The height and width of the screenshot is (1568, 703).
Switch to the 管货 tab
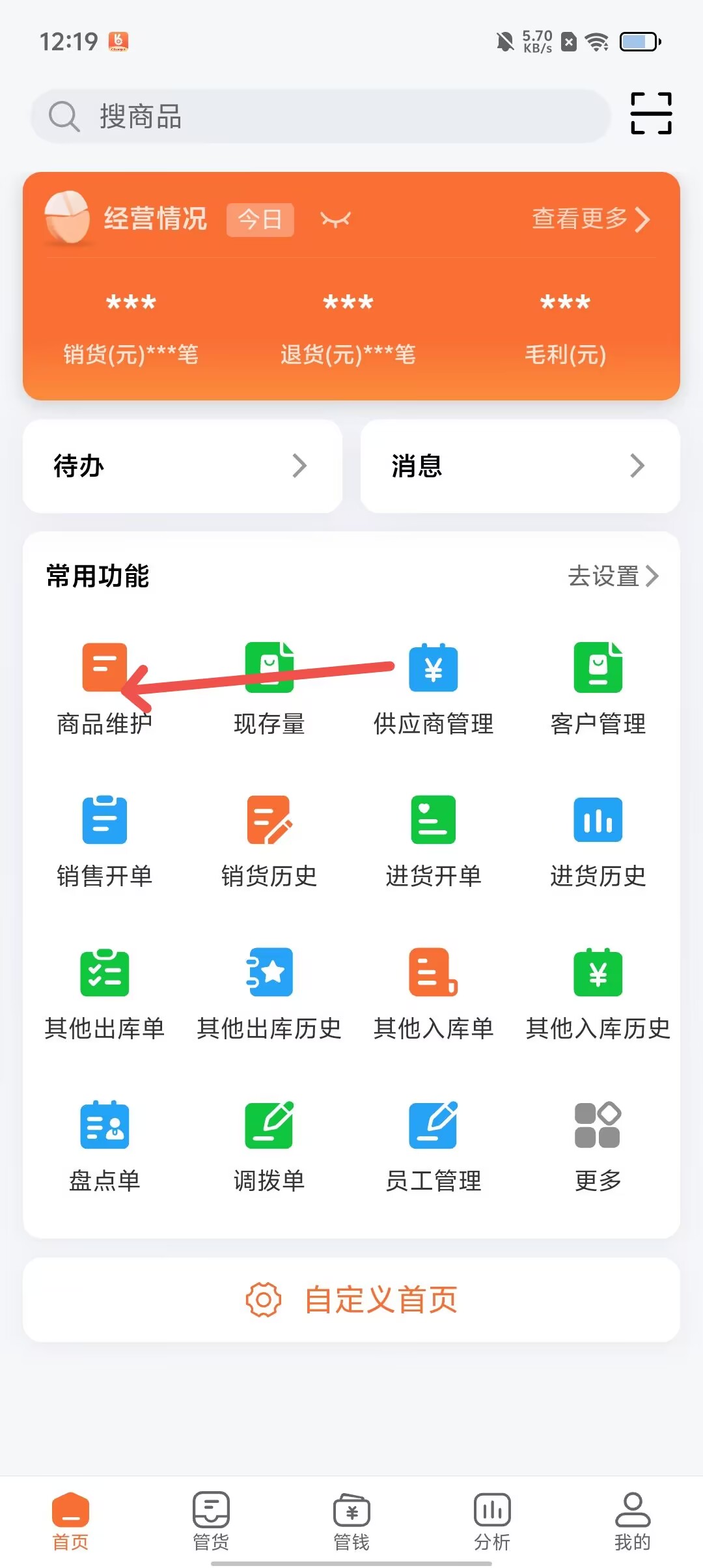[211, 1520]
